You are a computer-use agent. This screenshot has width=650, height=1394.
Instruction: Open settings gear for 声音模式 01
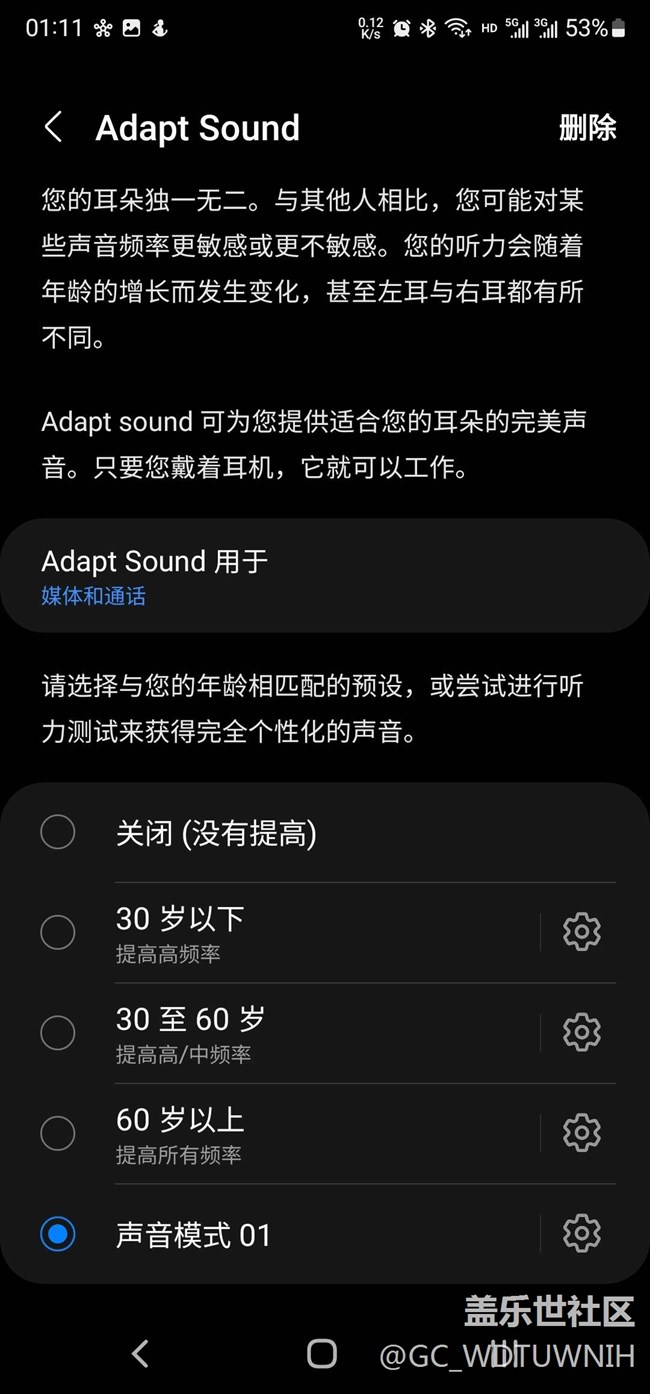[581, 1234]
